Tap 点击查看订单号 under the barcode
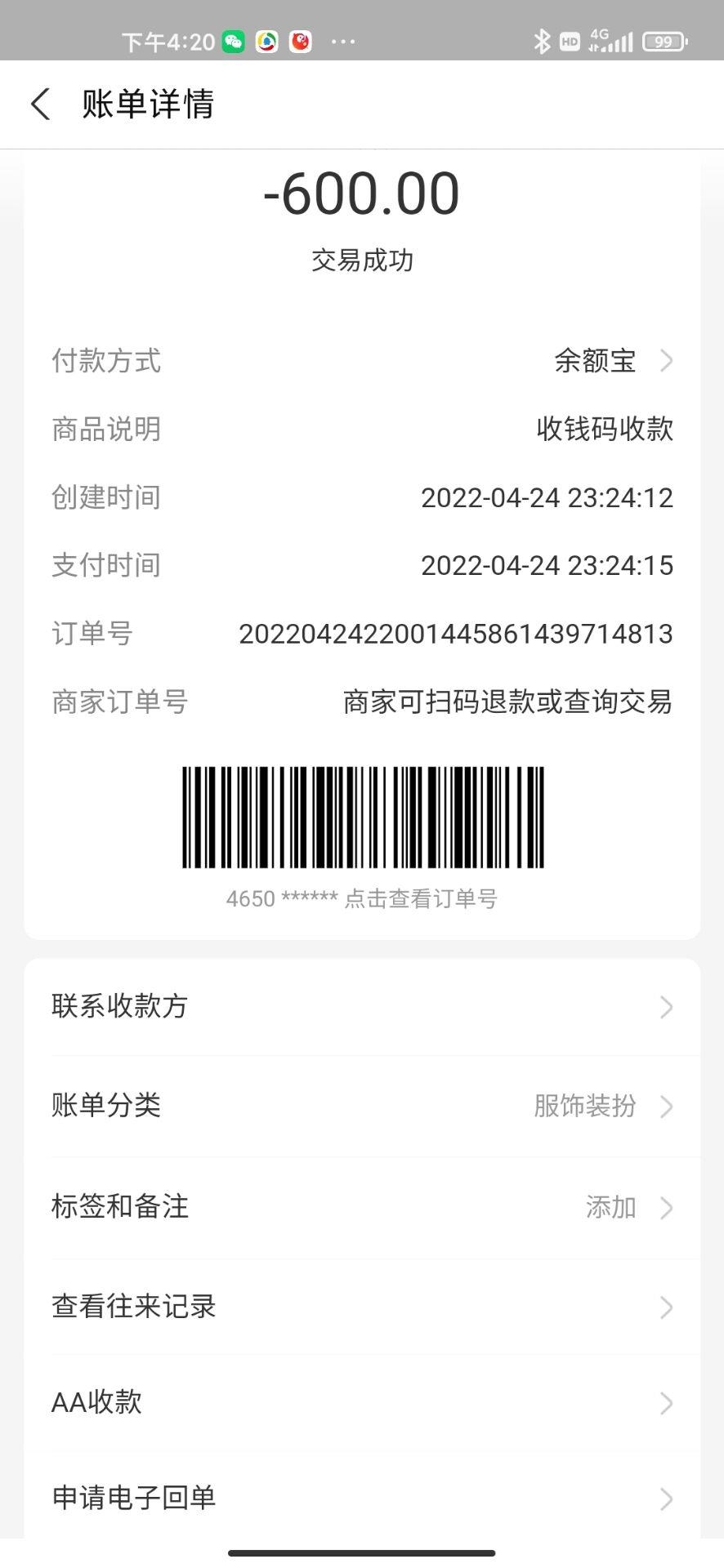Image resolution: width=724 pixels, height=1568 pixels. click(x=421, y=899)
